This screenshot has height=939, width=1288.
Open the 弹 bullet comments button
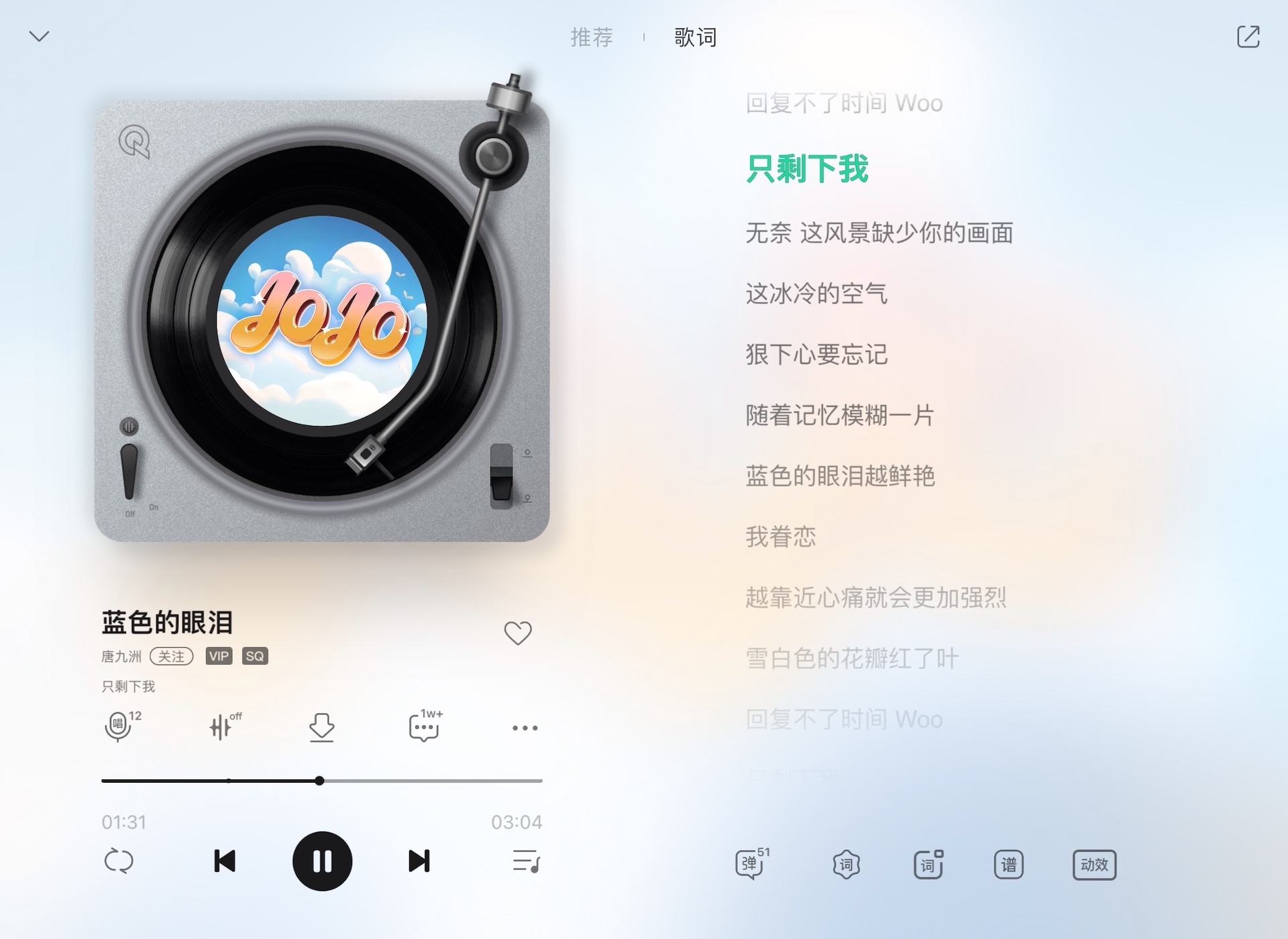(x=749, y=864)
